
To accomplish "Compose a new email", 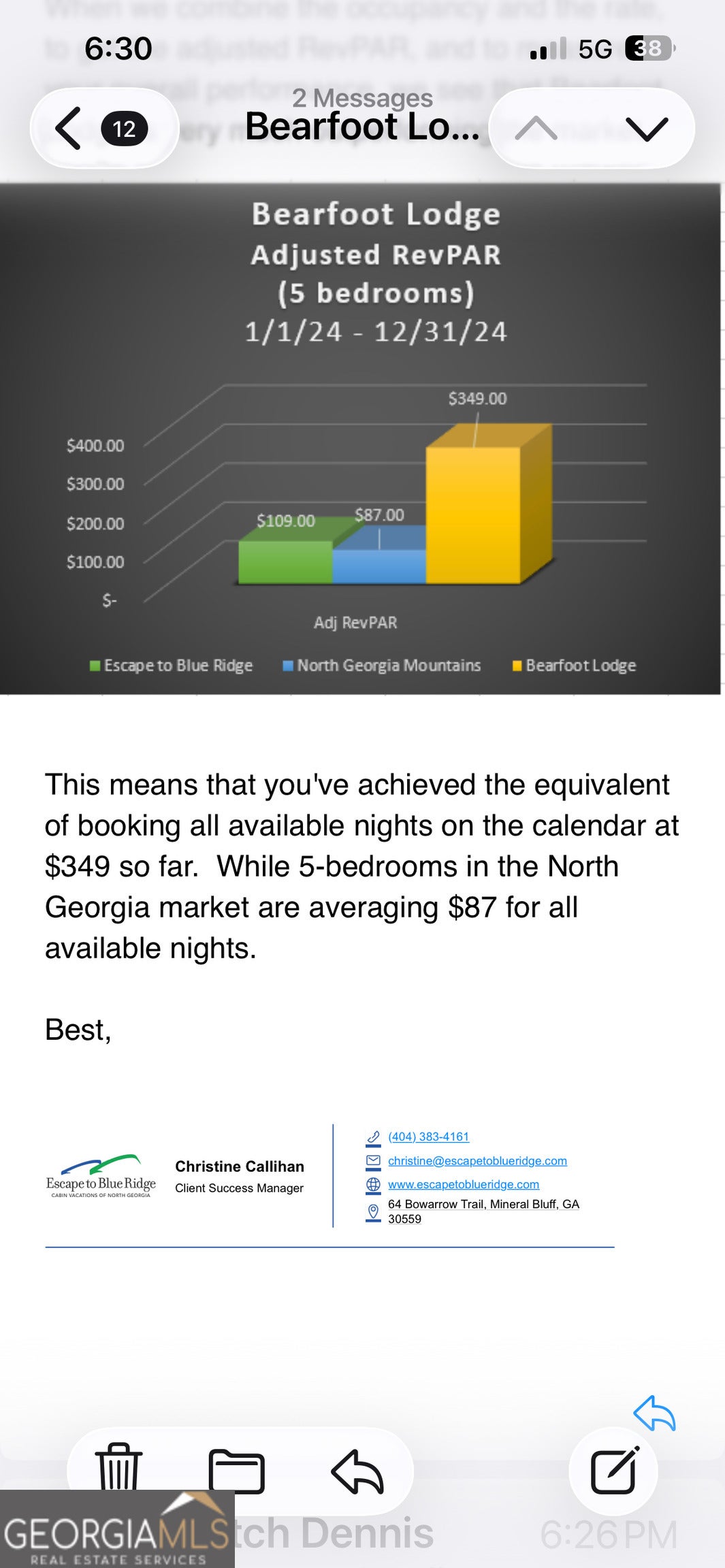I will [x=614, y=1470].
